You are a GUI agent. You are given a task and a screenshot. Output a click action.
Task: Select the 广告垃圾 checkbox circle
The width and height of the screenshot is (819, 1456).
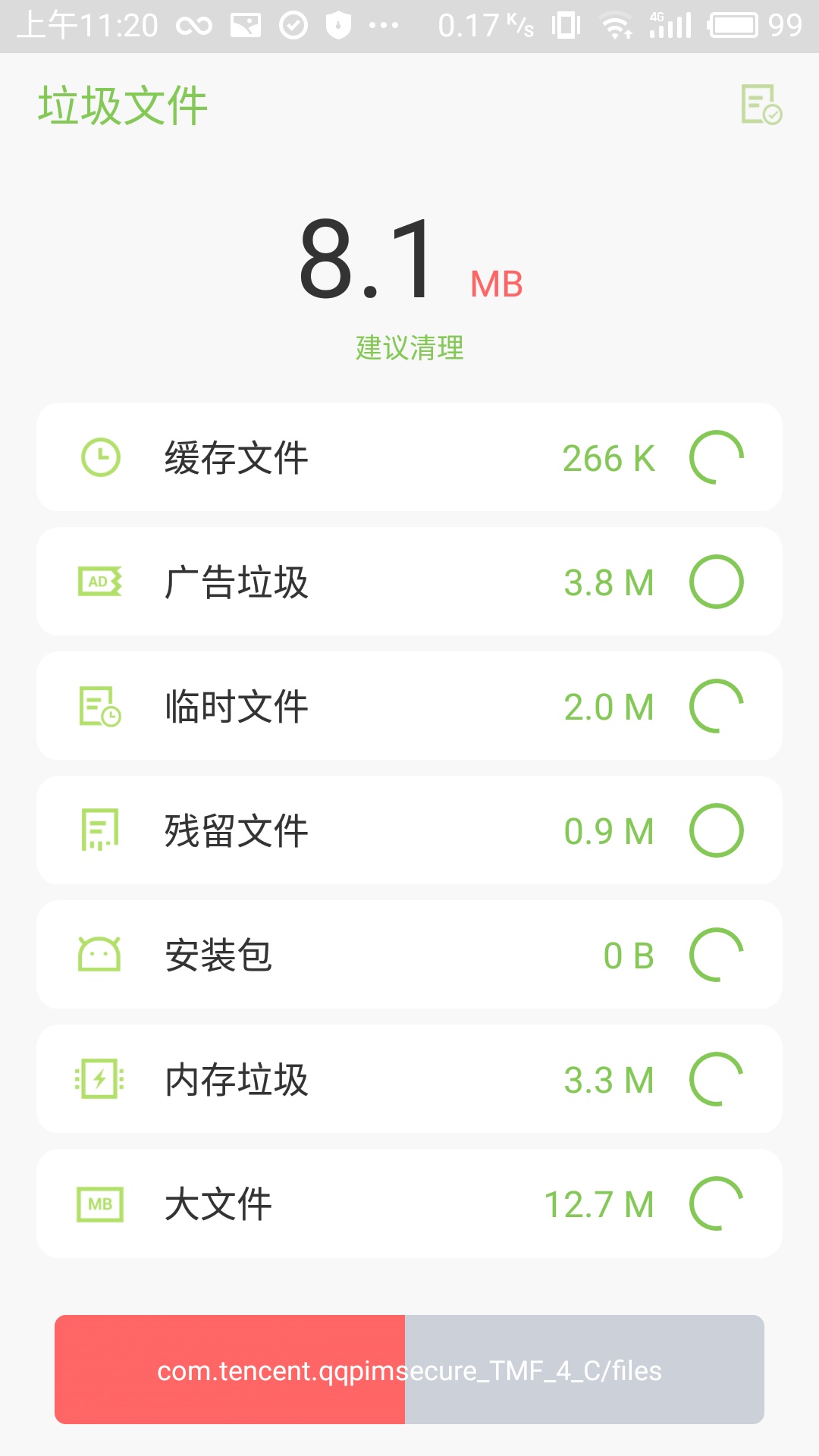(716, 582)
